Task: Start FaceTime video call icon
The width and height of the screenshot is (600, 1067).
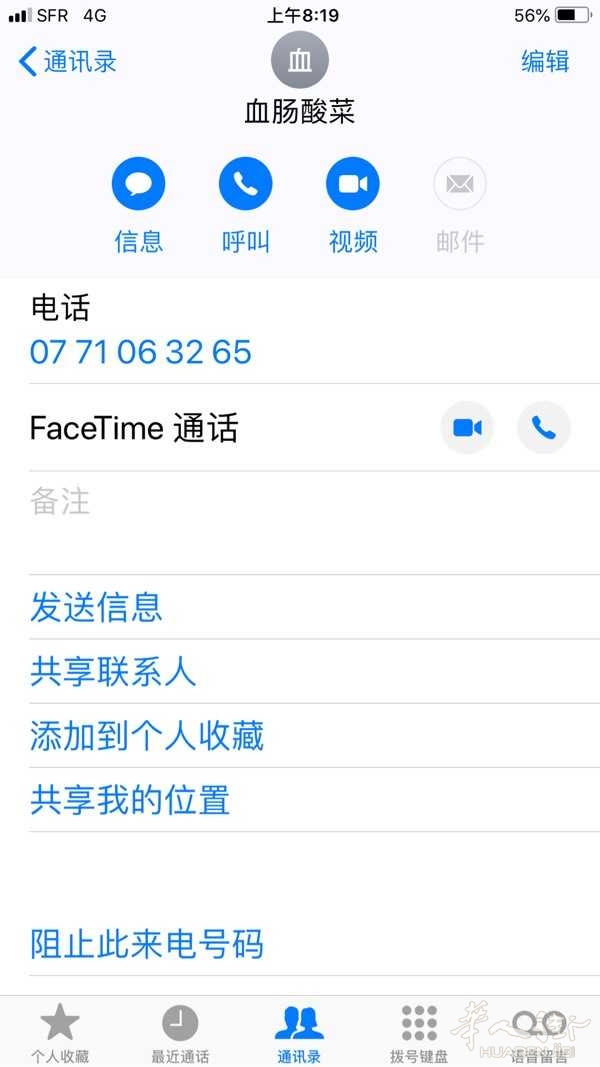Action: pyautogui.click(x=467, y=428)
